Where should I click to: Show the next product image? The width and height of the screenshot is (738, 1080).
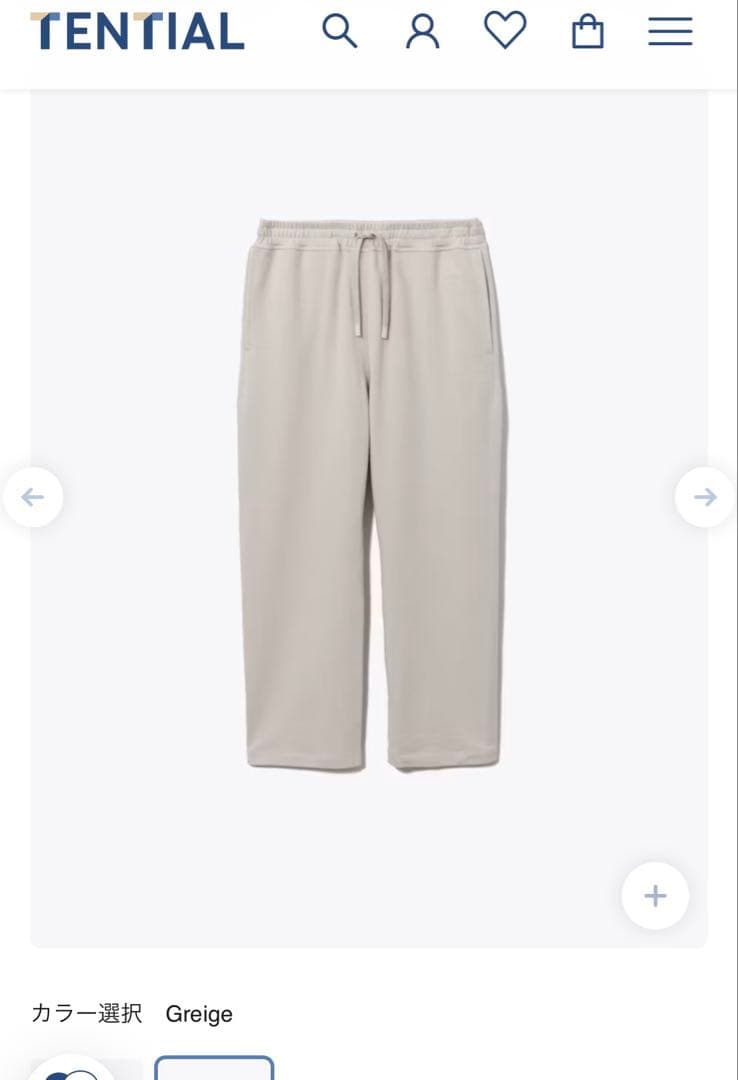coord(705,497)
